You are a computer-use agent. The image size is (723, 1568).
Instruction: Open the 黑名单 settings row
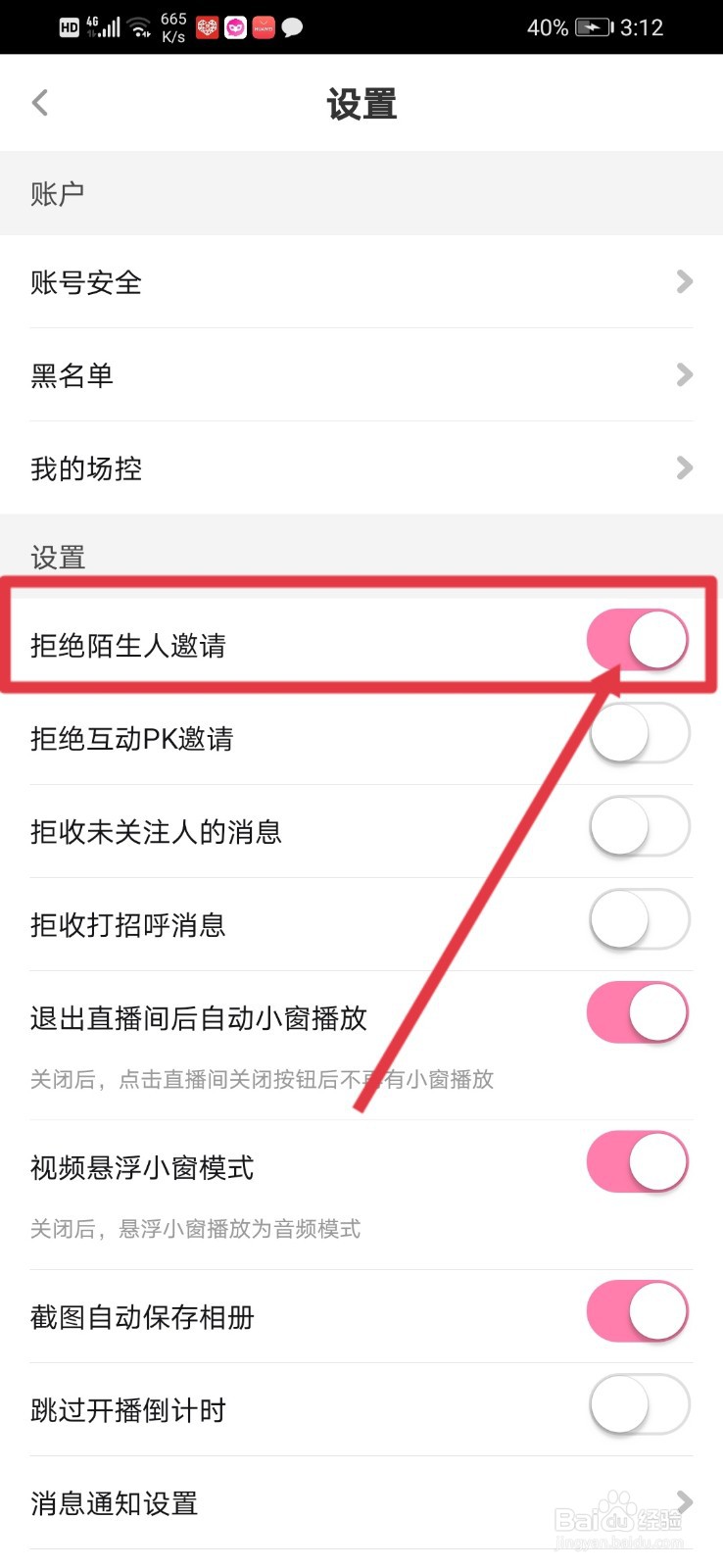(x=361, y=374)
